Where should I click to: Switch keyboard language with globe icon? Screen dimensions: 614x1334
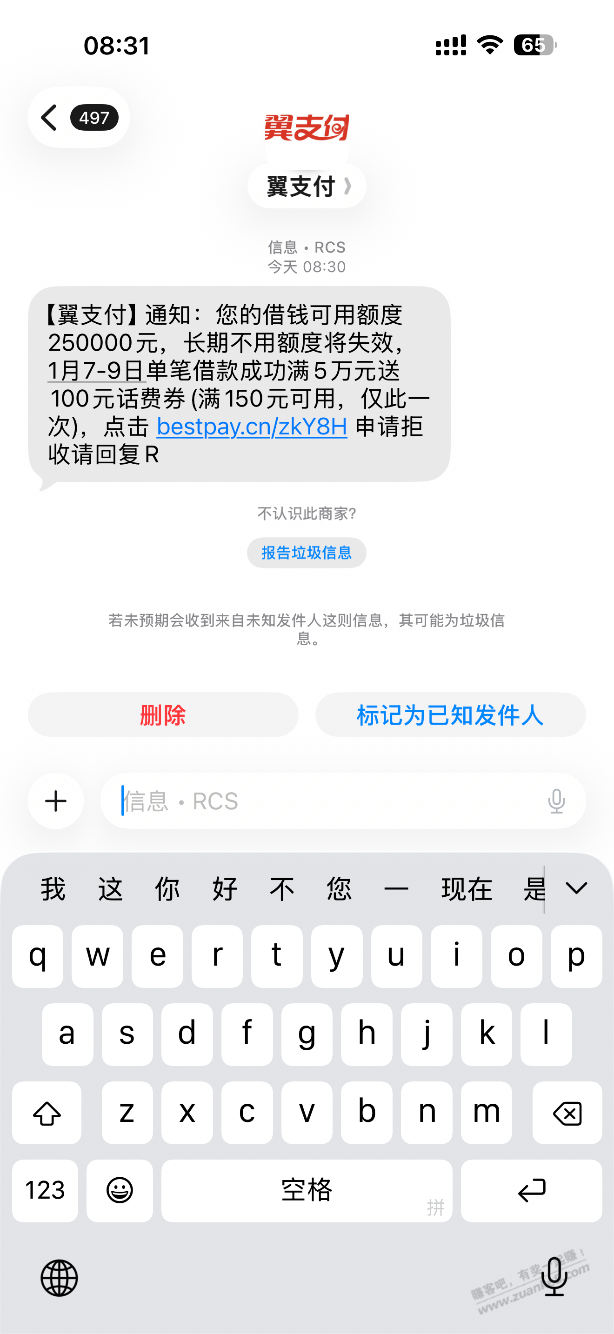click(x=59, y=1277)
